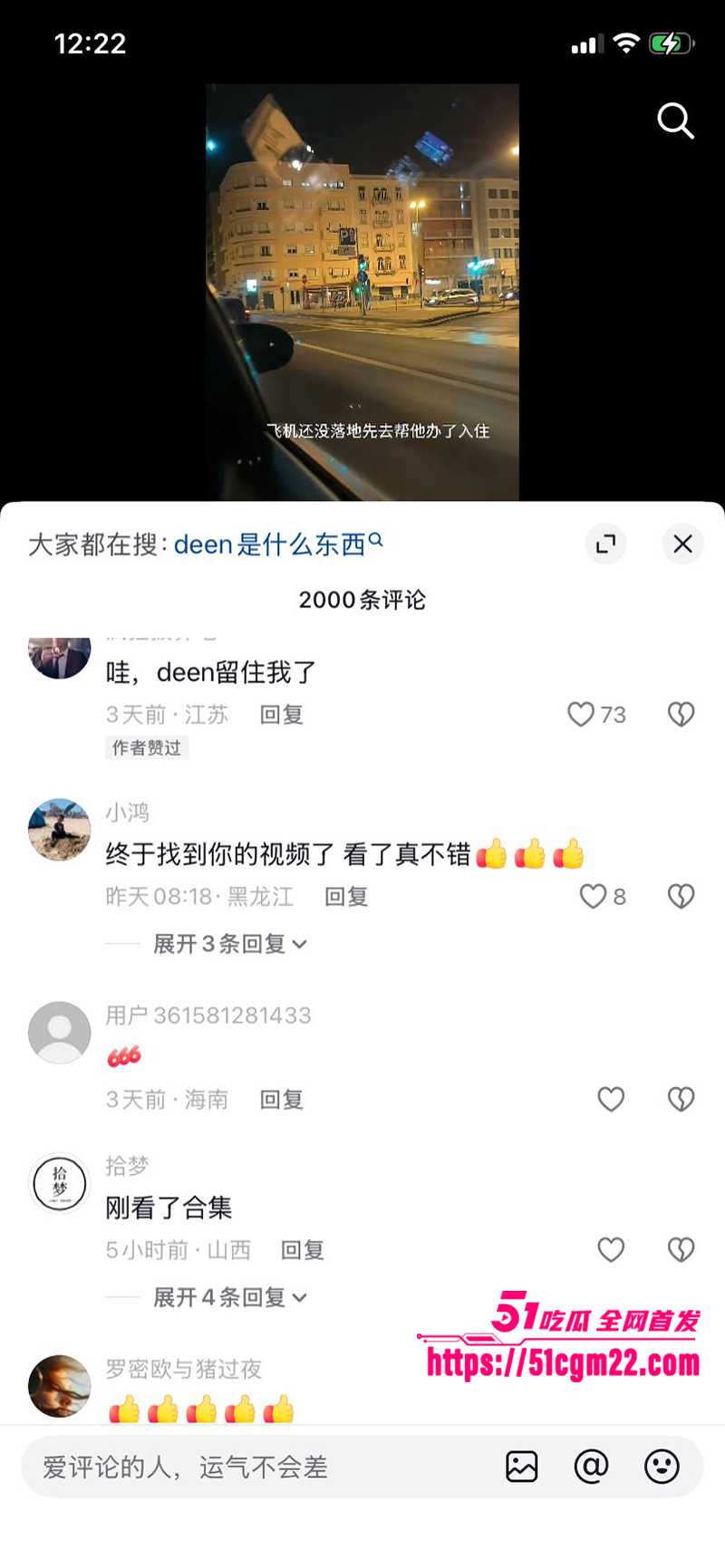Open the @ mention icon
This screenshot has width=725, height=1568.
click(592, 1467)
